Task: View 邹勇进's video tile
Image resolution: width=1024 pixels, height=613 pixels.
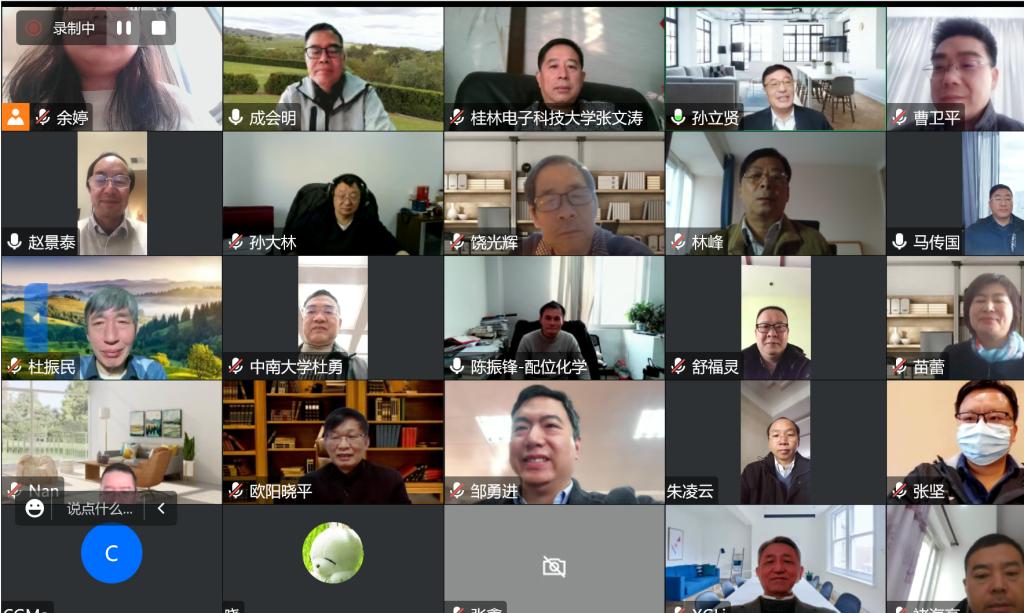Action: click(554, 440)
